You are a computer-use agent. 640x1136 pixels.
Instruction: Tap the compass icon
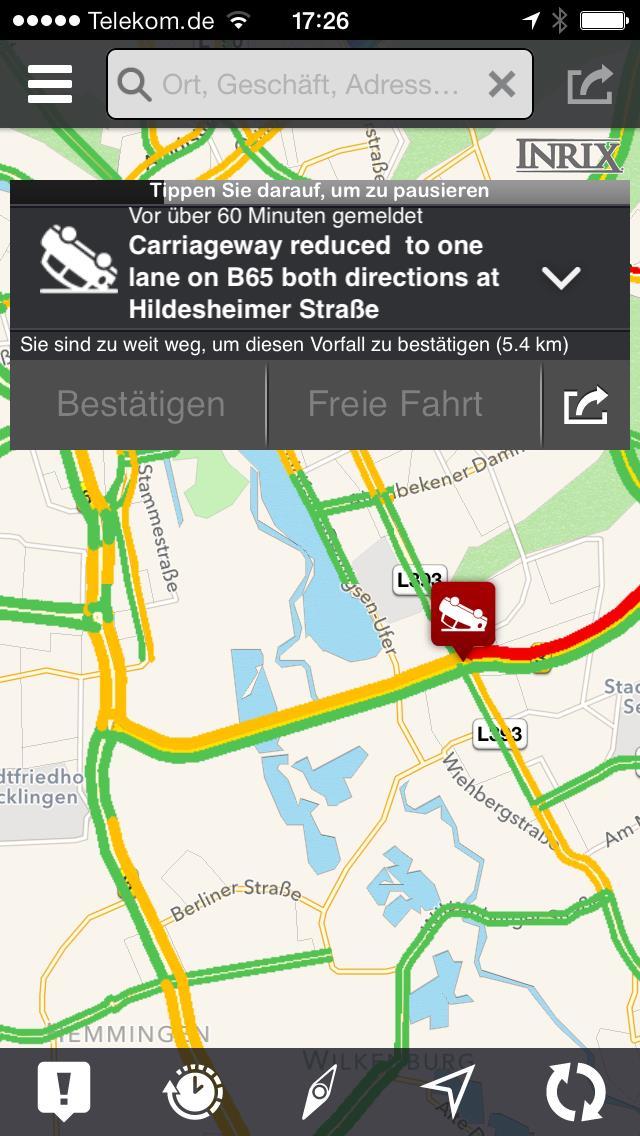[x=320, y=1091]
